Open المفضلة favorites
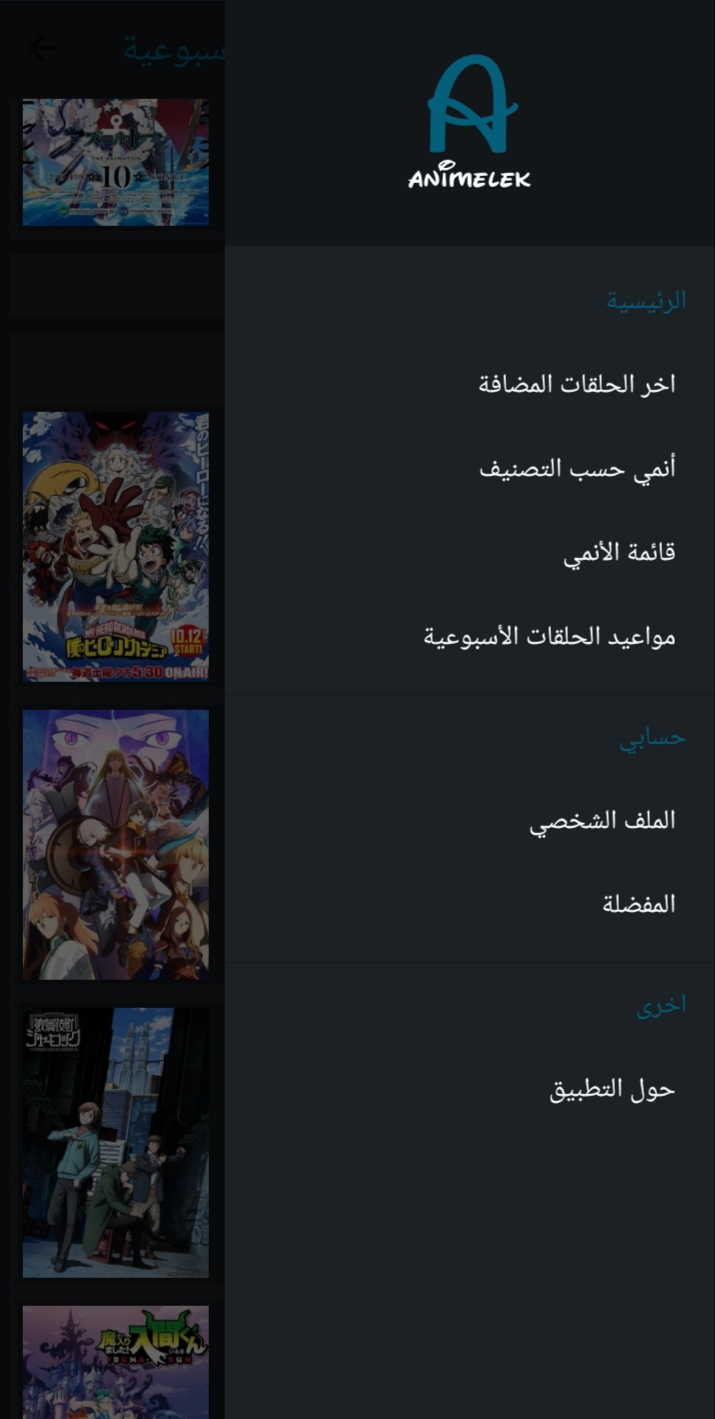Viewport: 715px width, 1419px height. [x=470, y=904]
